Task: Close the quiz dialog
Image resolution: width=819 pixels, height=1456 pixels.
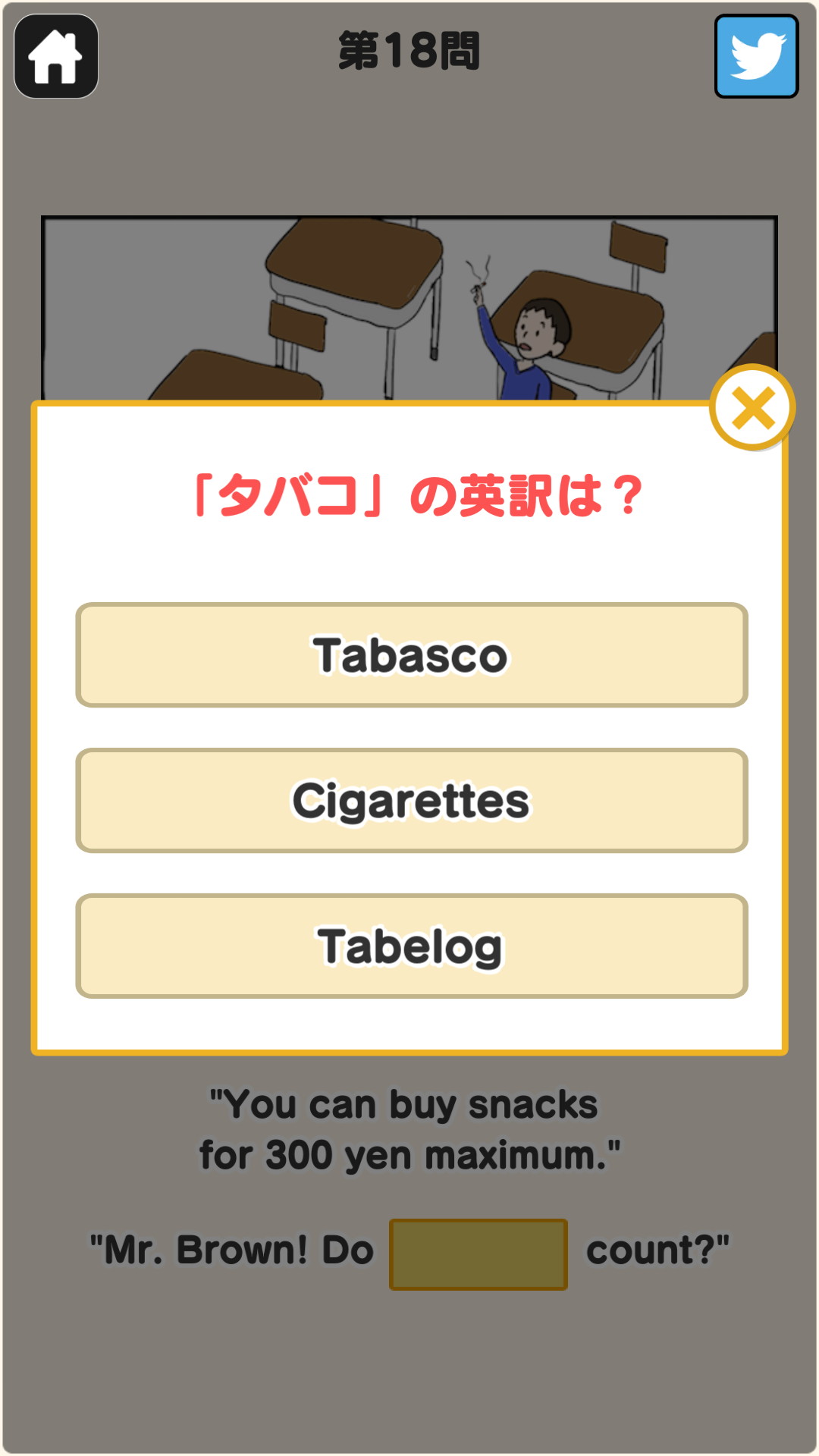Action: [752, 408]
